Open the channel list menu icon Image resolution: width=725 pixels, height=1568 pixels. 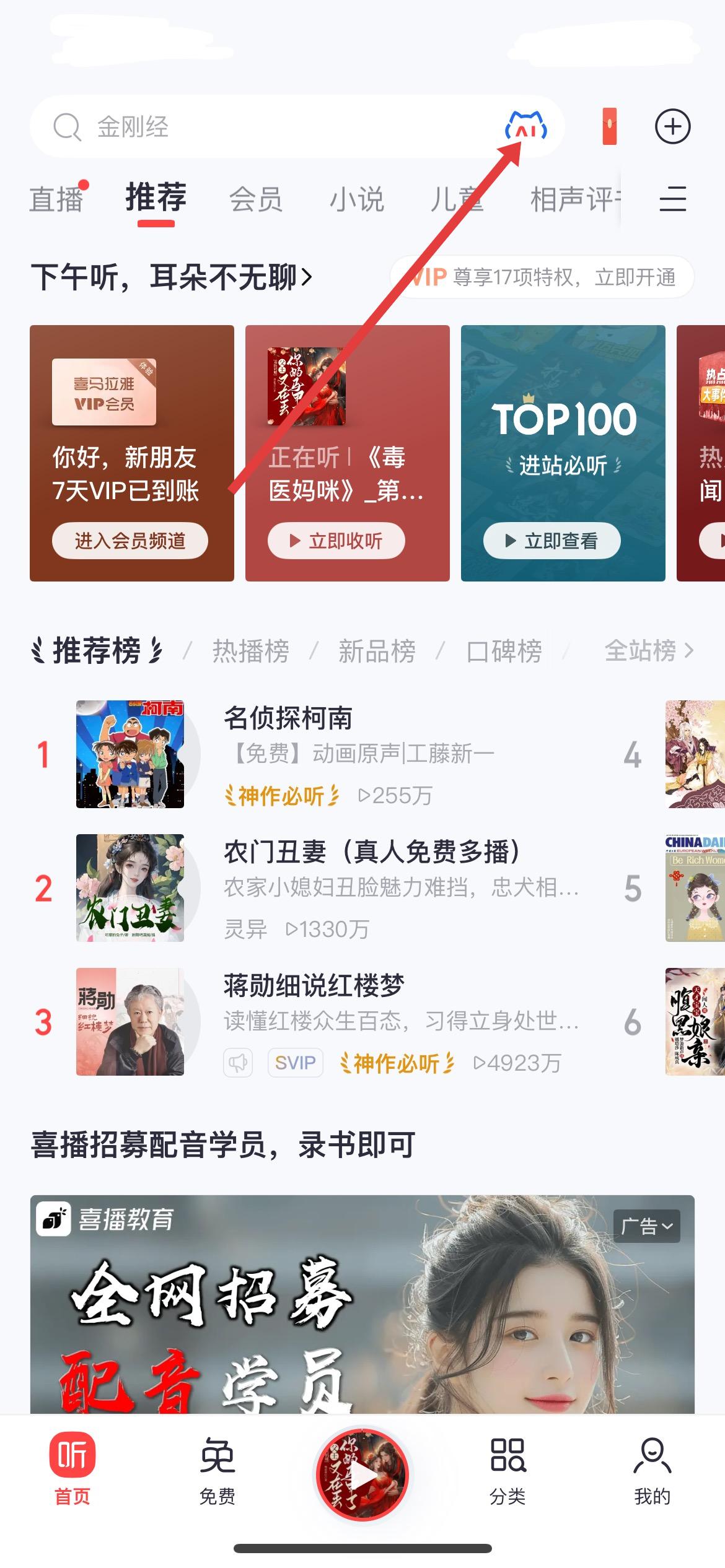tap(672, 199)
